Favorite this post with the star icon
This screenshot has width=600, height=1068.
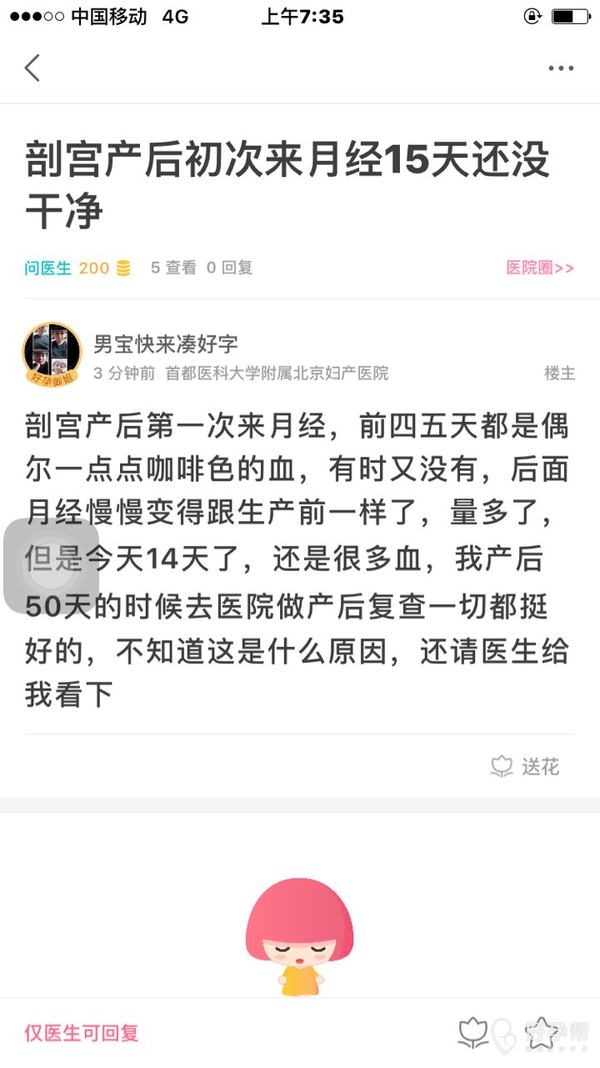tap(541, 1032)
